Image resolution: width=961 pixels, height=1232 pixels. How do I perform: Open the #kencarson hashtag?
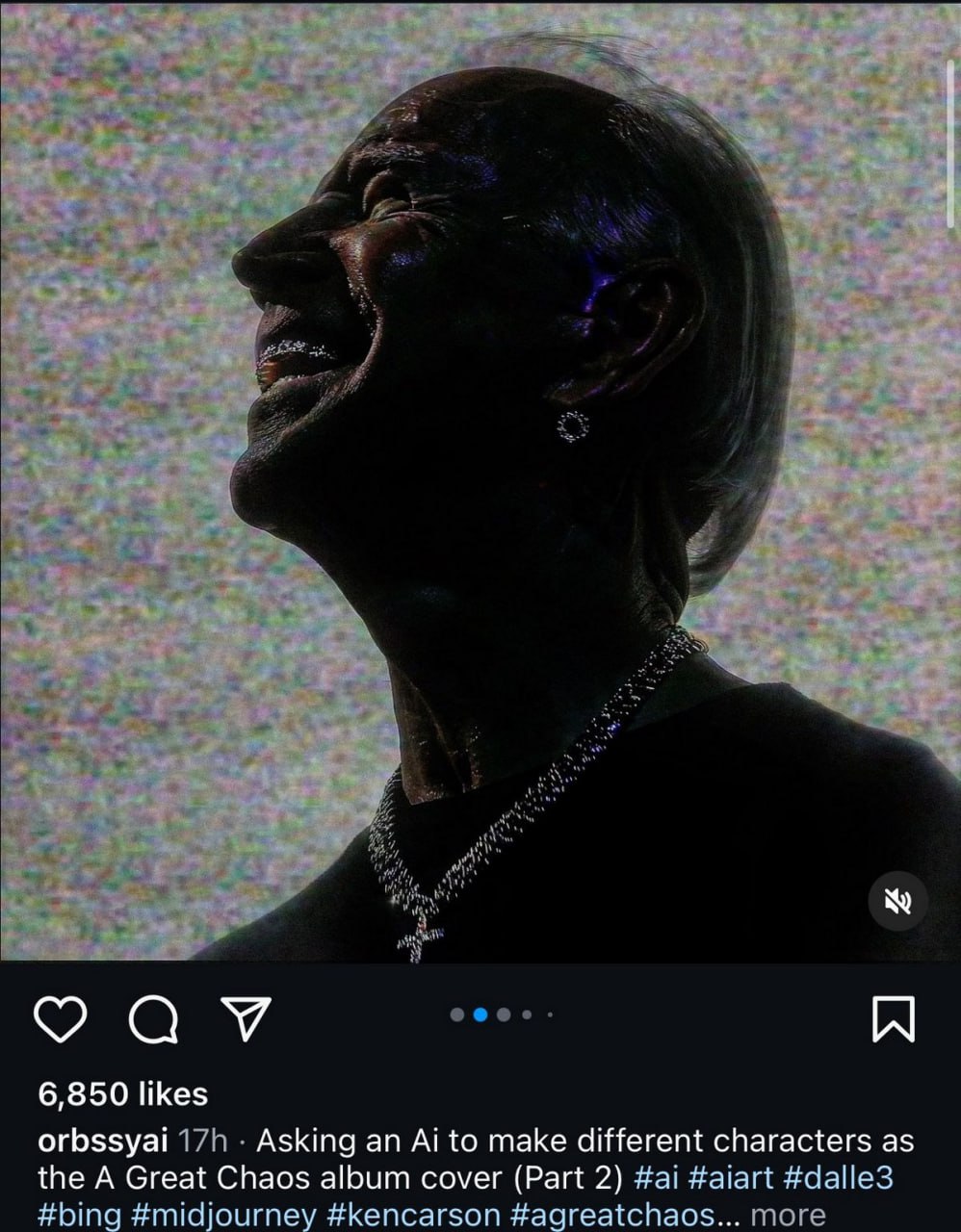[414, 1215]
